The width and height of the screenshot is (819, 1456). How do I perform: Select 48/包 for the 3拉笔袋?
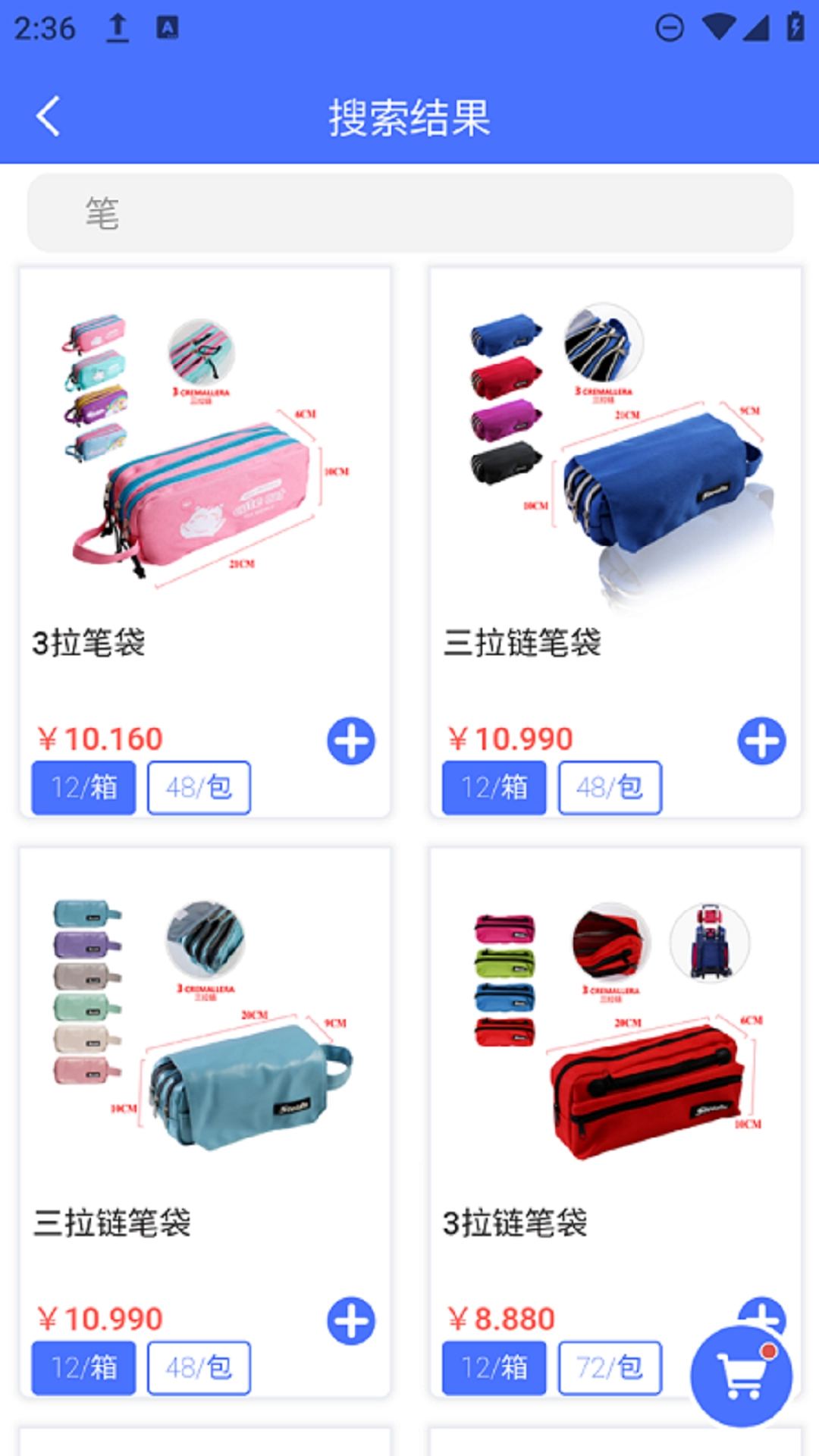[199, 788]
